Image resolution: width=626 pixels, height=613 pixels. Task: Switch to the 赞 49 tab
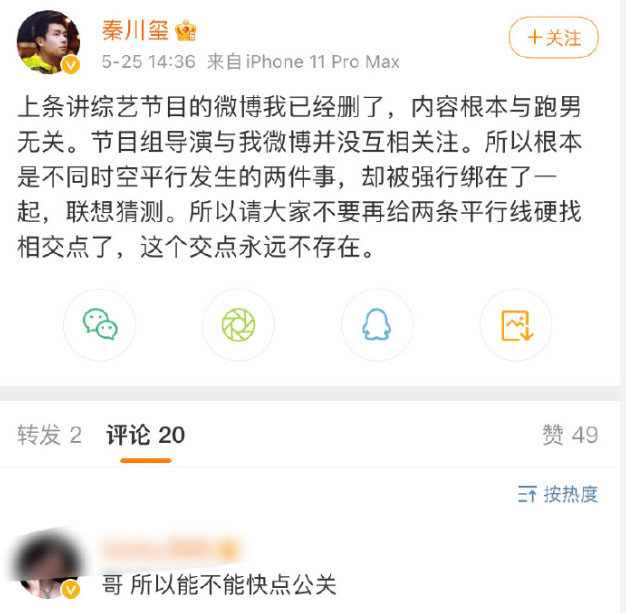[570, 435]
